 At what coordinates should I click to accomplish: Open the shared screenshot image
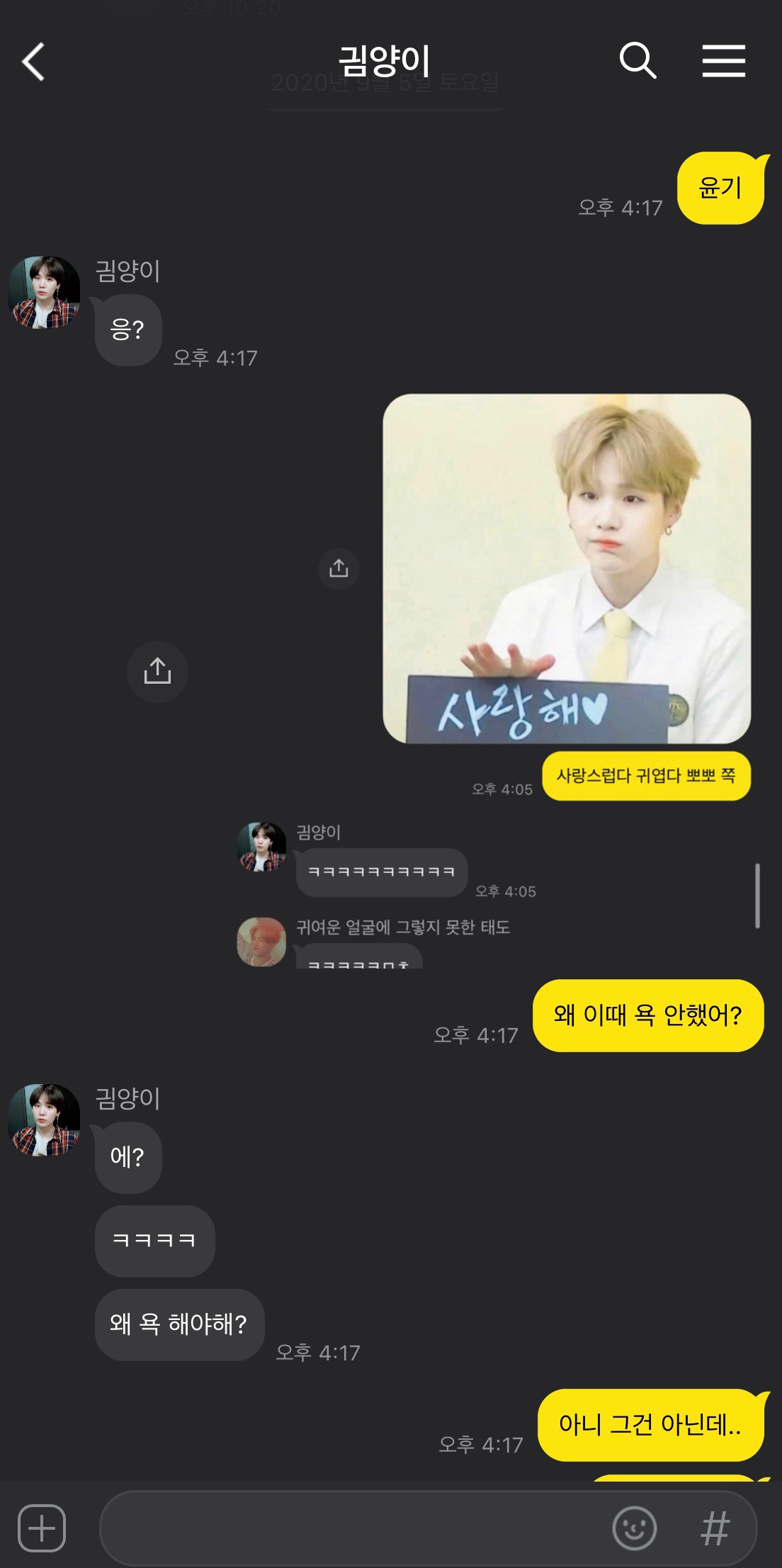coord(567,567)
